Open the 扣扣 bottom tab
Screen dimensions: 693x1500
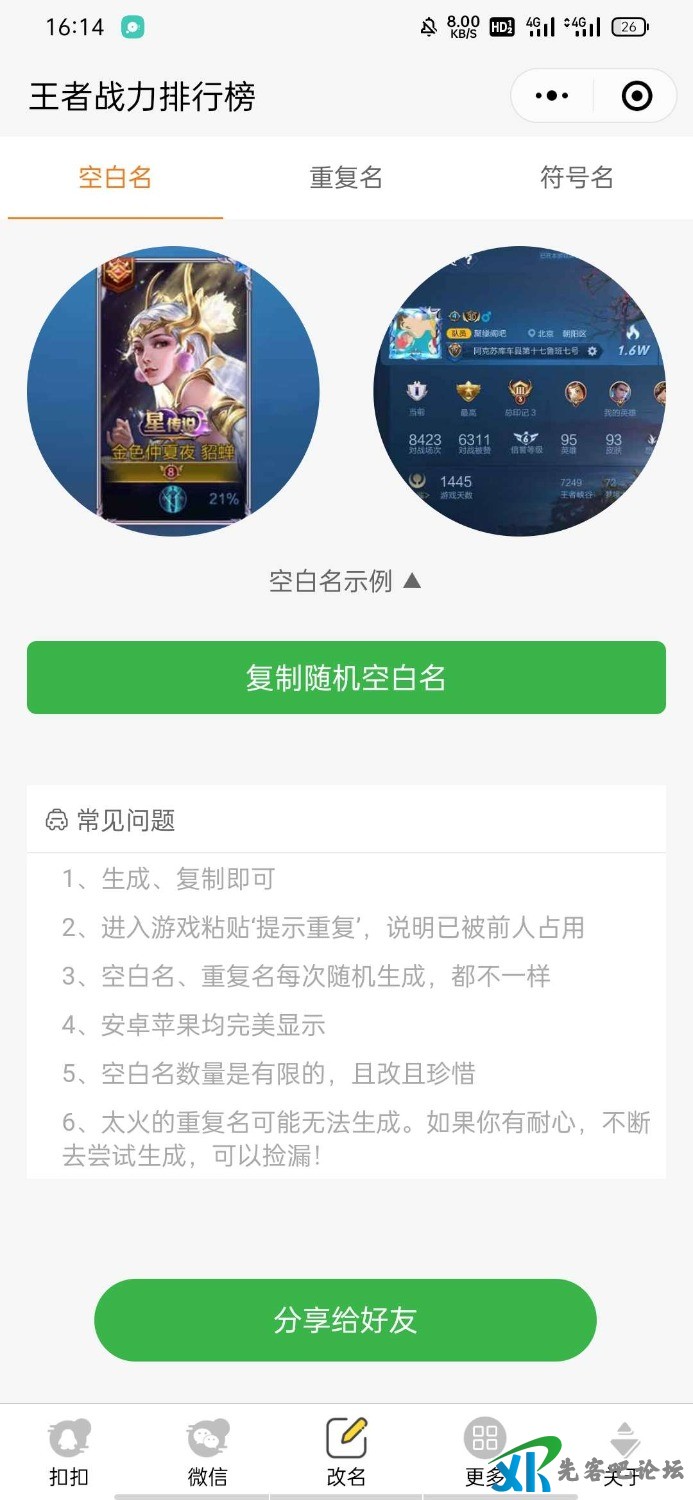coord(69,1452)
